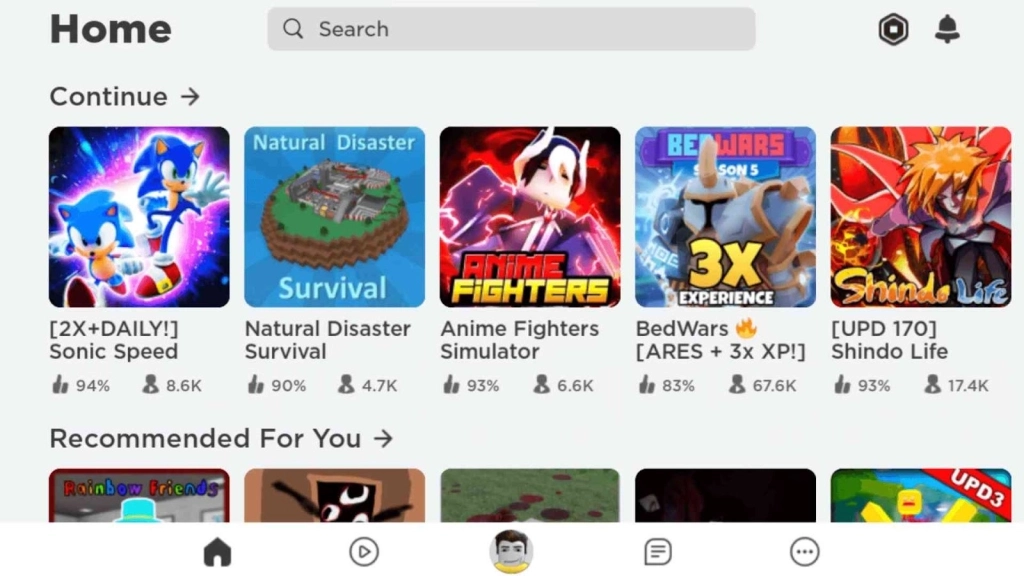Image resolution: width=1024 pixels, height=576 pixels.
Task: Switch to the Discover play tab
Action: pos(364,552)
